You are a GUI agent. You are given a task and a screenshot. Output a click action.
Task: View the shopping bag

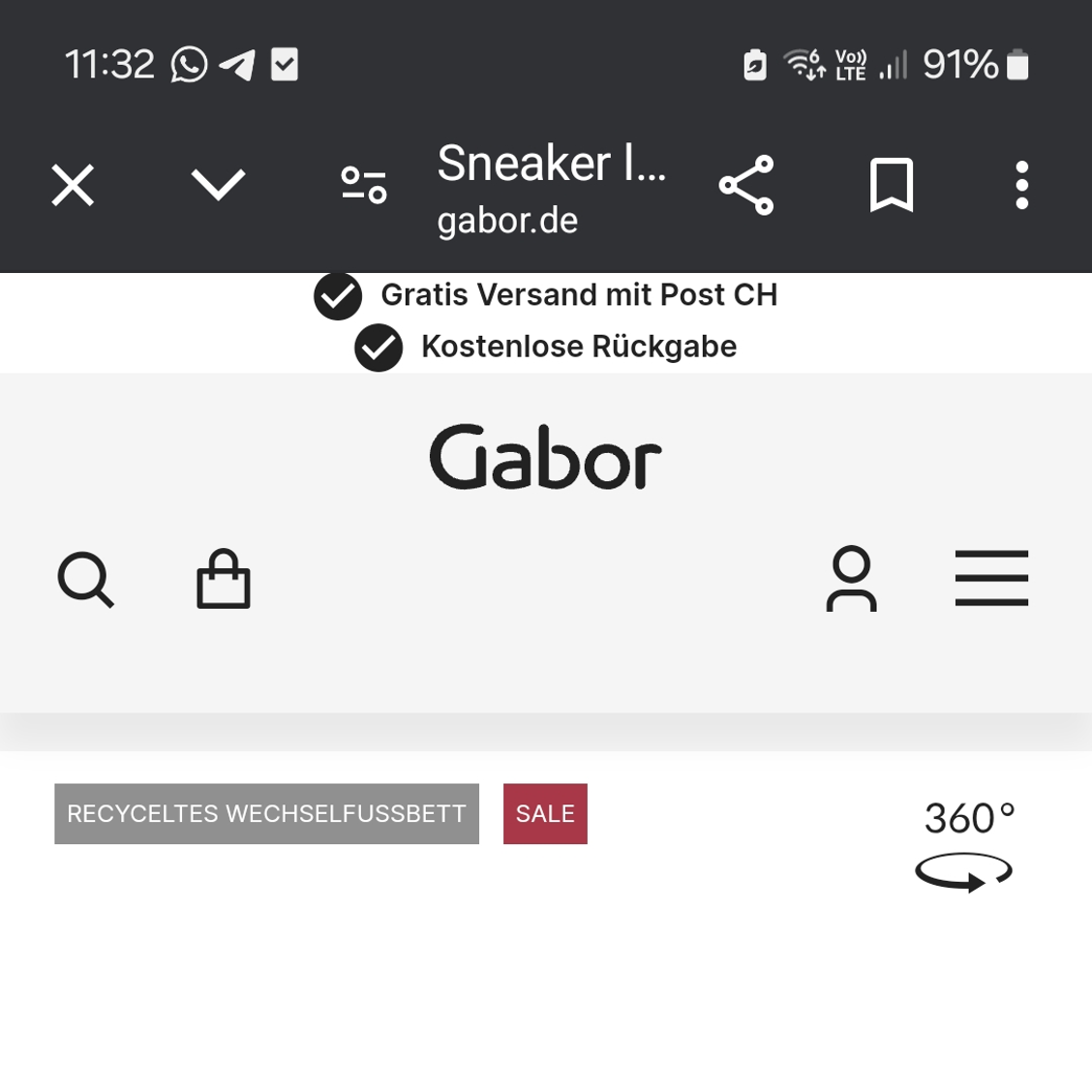pyautogui.click(x=224, y=579)
